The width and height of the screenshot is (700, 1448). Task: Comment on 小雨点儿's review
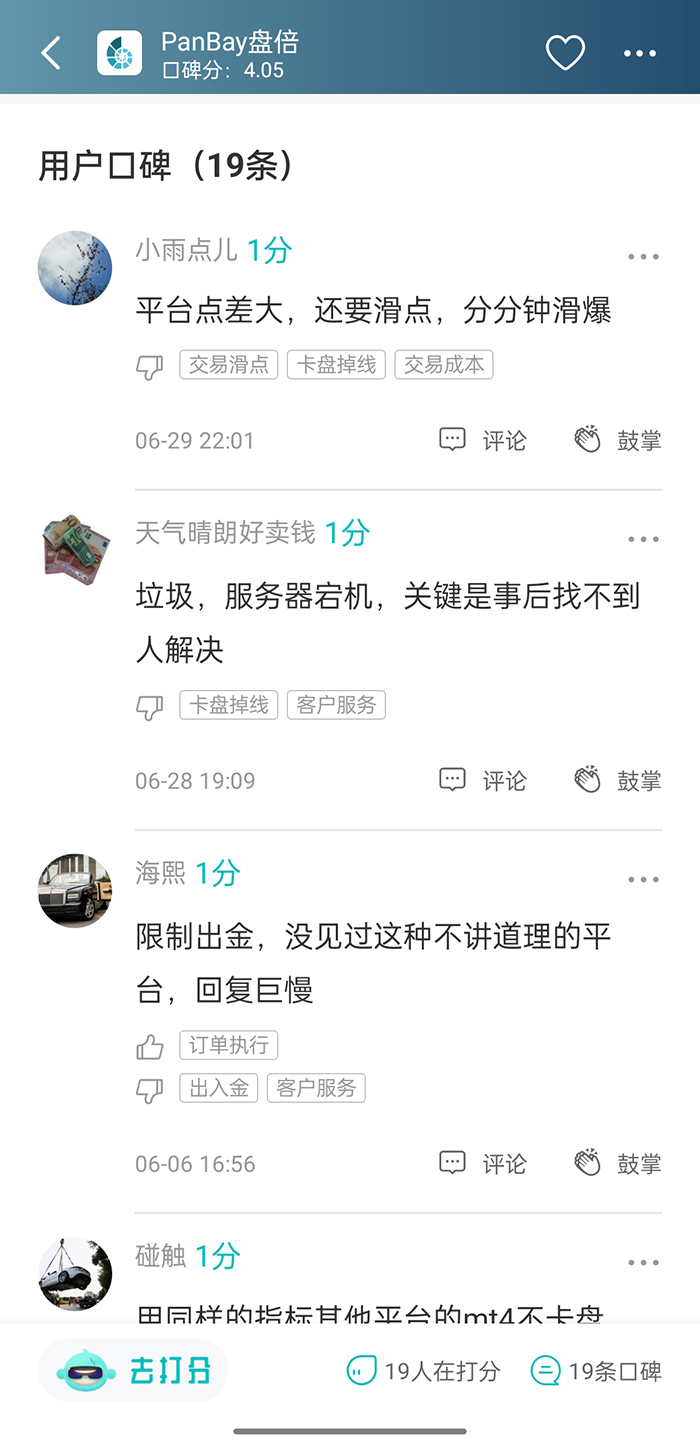point(483,440)
